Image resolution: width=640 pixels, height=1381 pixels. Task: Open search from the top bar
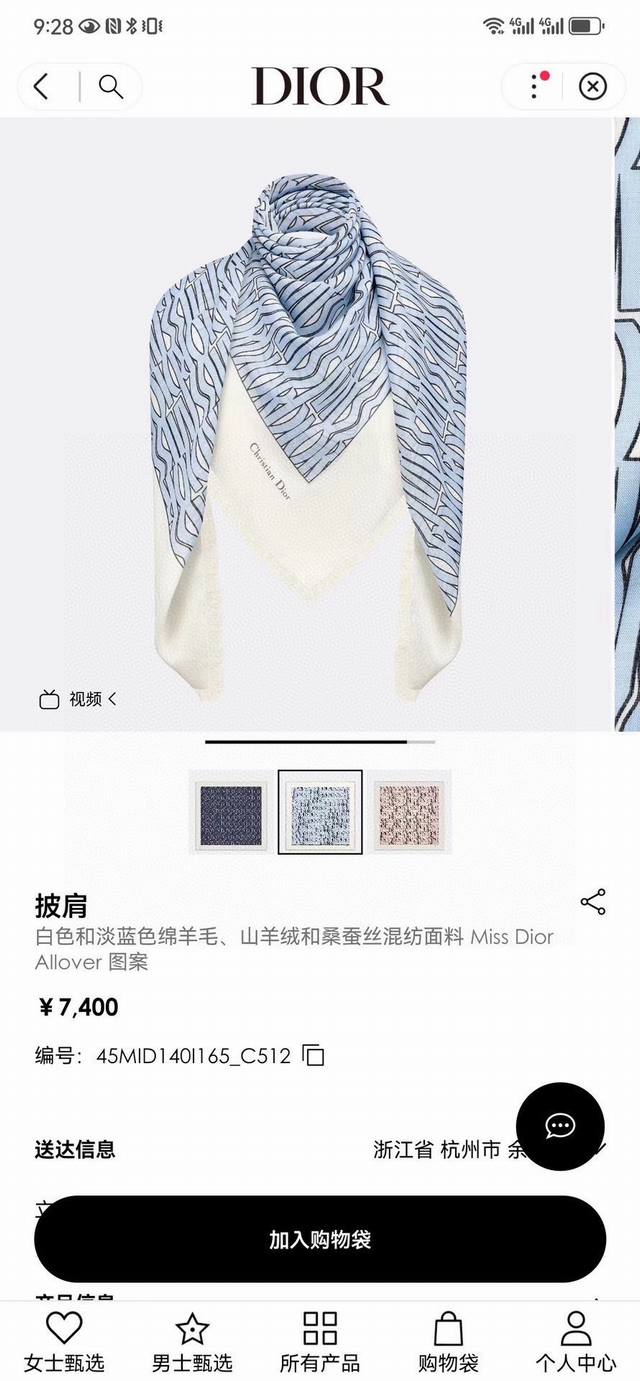[x=111, y=87]
